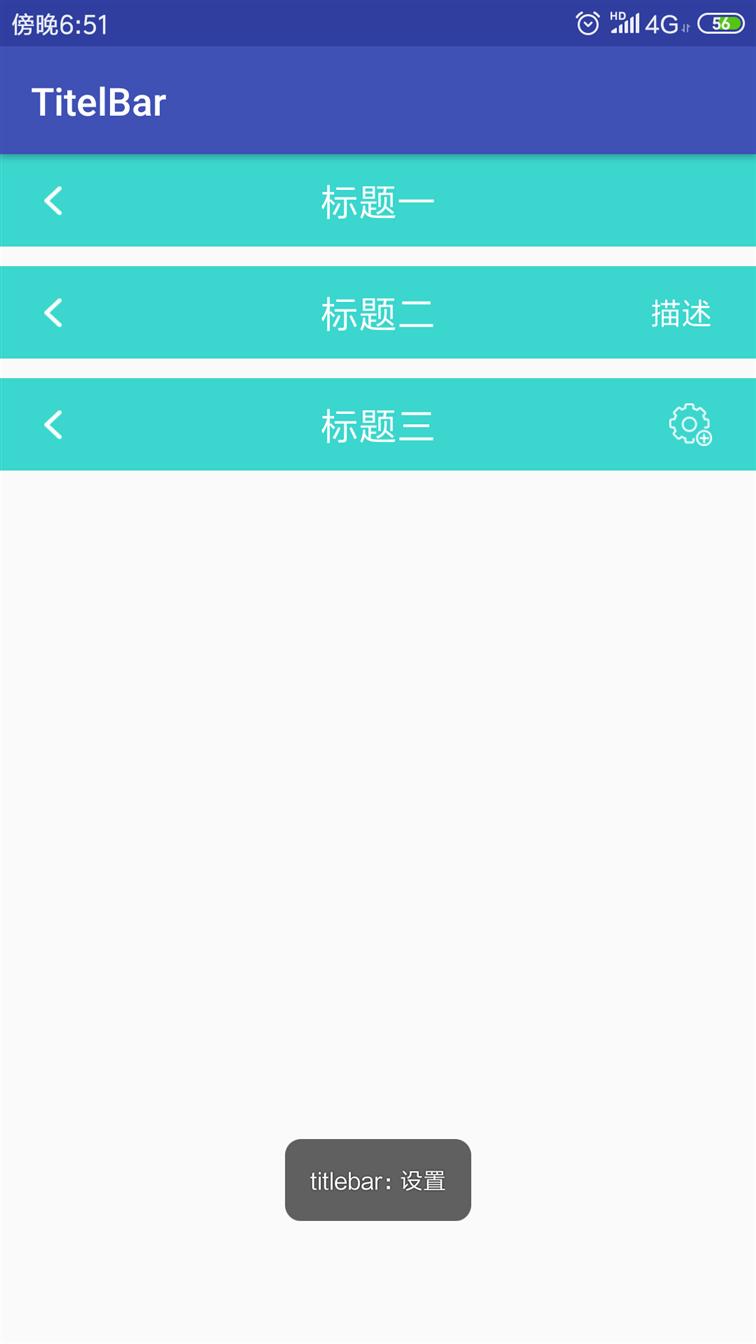Viewport: 756px width, 1344px height.
Task: Tap the back arrow beside 标题二
Action: (x=54, y=313)
